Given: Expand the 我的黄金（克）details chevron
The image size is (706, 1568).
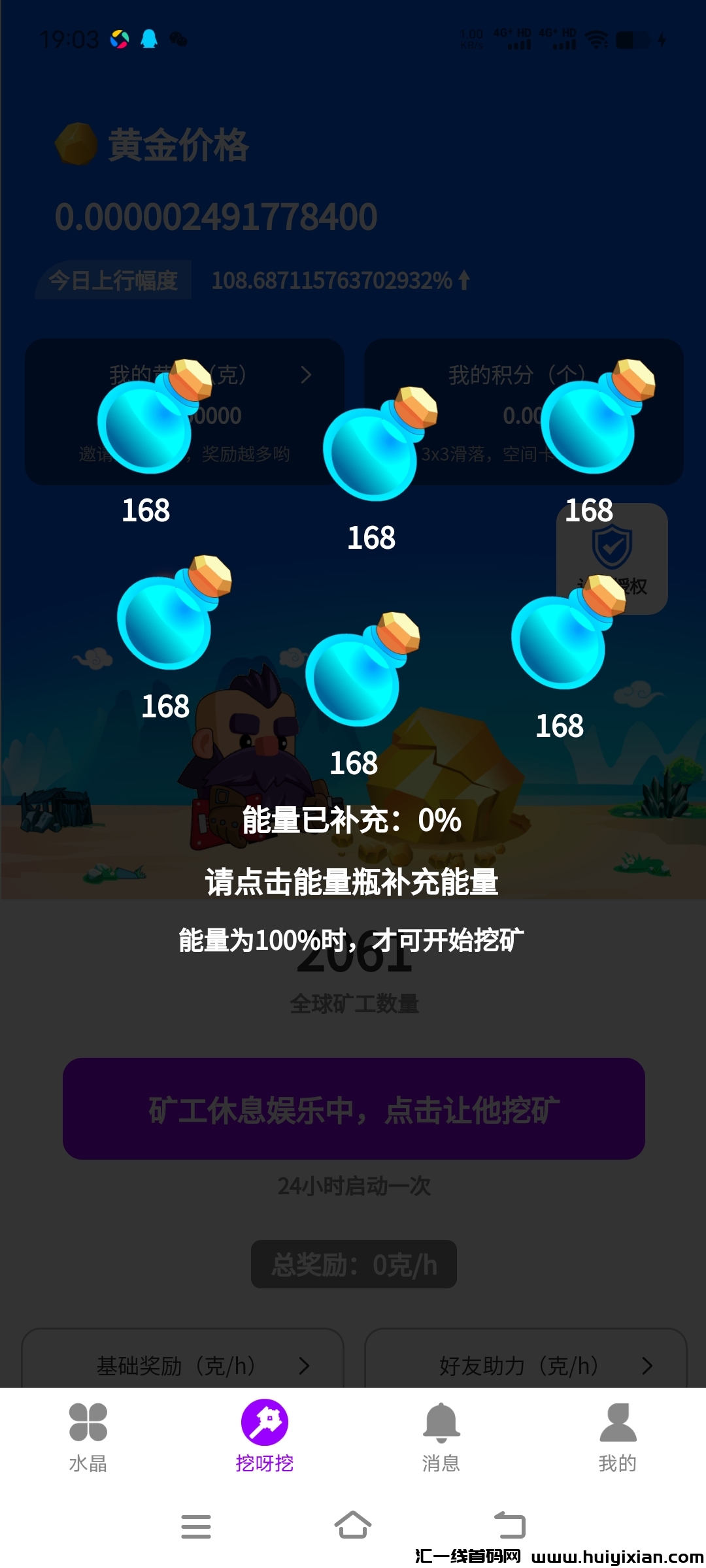Looking at the screenshot, I should (307, 374).
